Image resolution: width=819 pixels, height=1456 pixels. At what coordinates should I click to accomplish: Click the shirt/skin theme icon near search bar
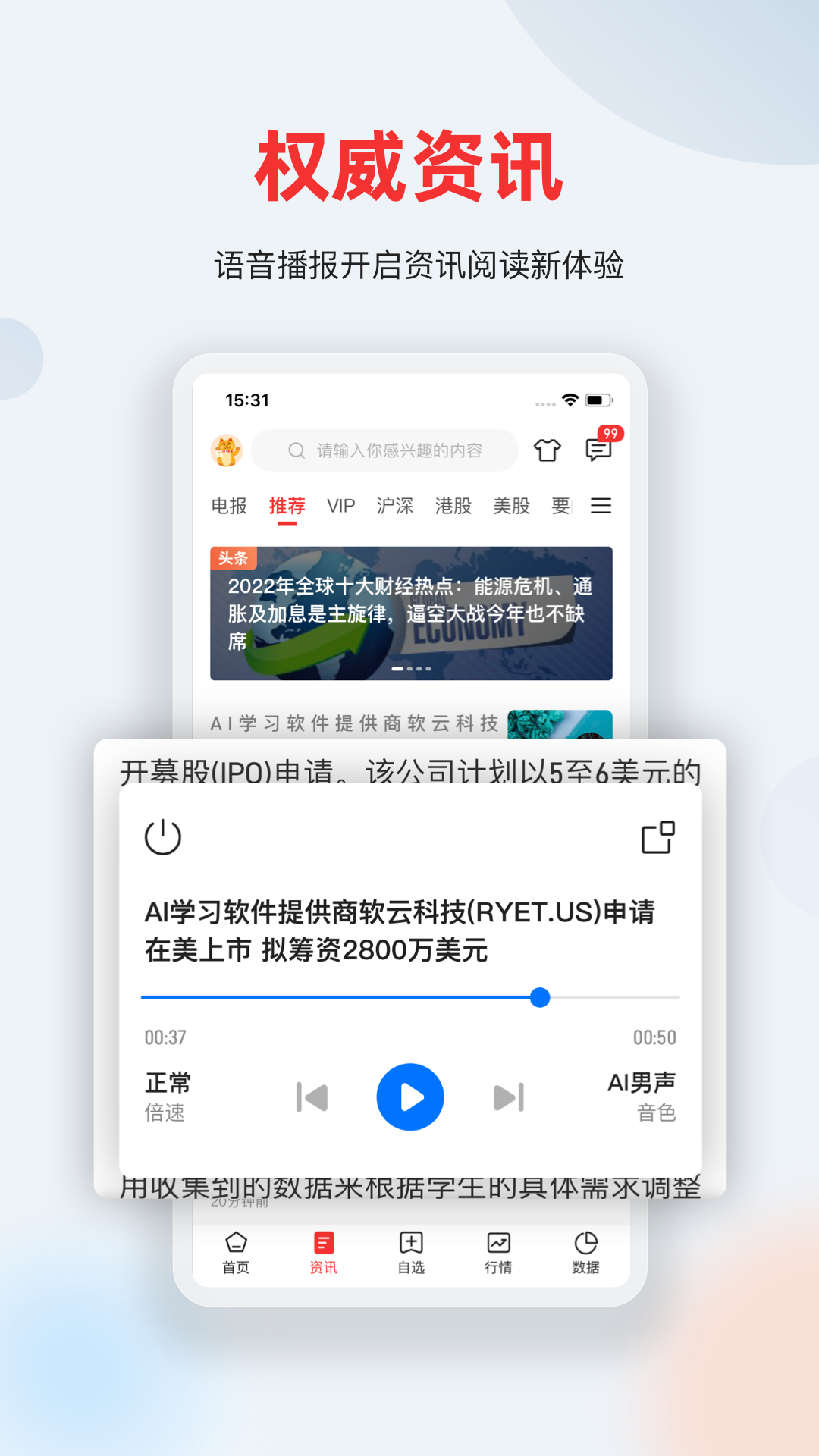pos(548,450)
